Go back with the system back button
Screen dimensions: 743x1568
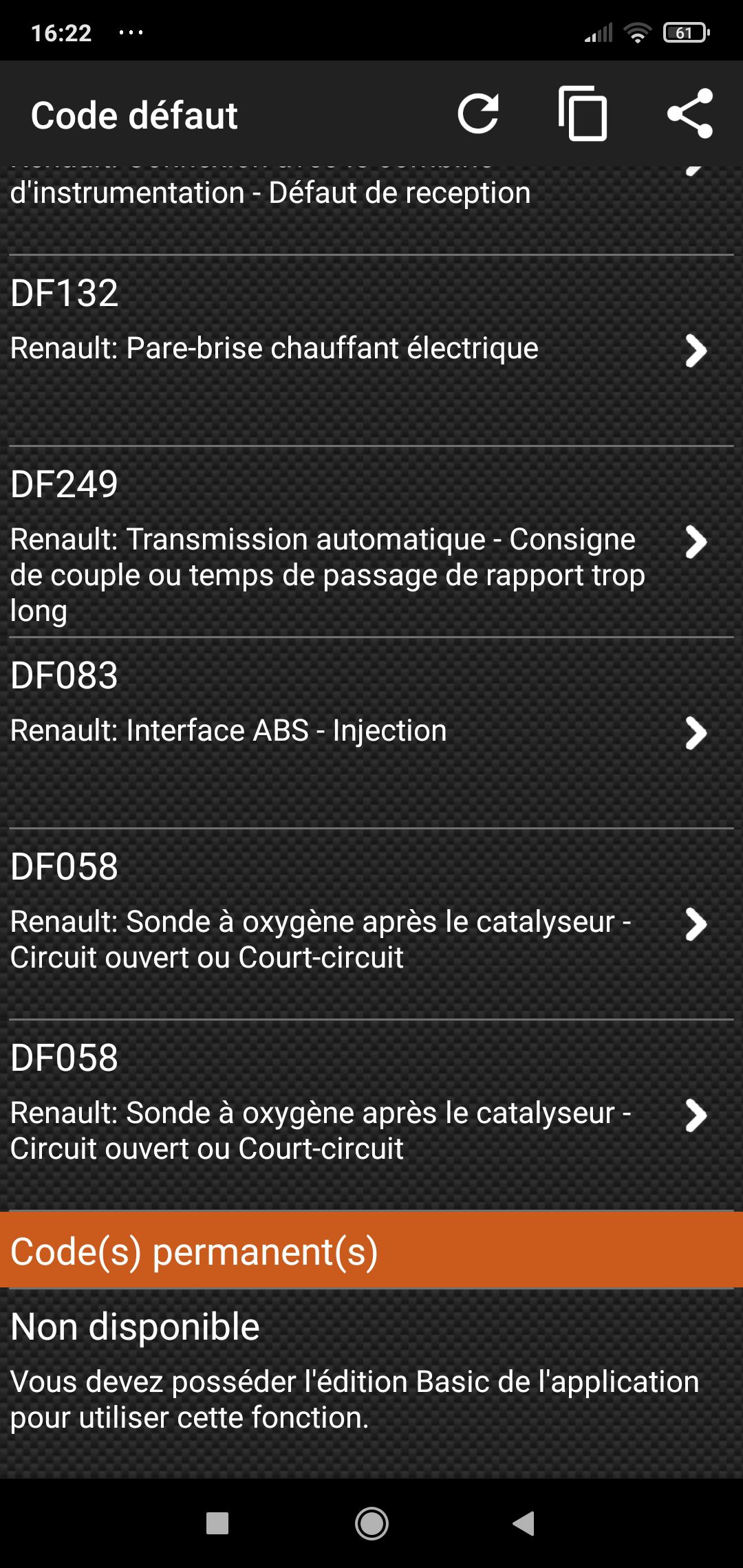(x=524, y=1523)
